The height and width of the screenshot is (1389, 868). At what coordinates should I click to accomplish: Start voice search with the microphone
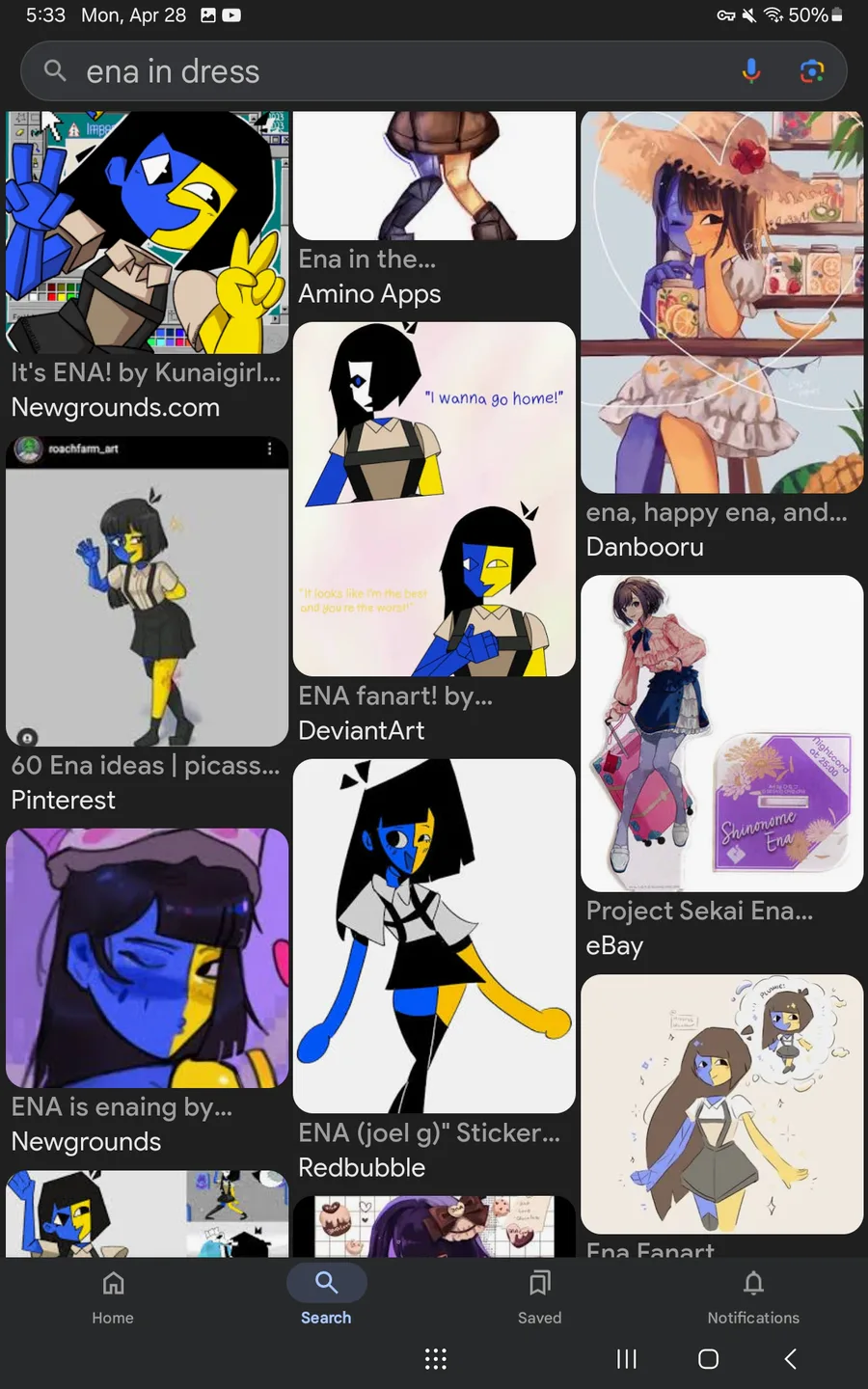pos(751,71)
